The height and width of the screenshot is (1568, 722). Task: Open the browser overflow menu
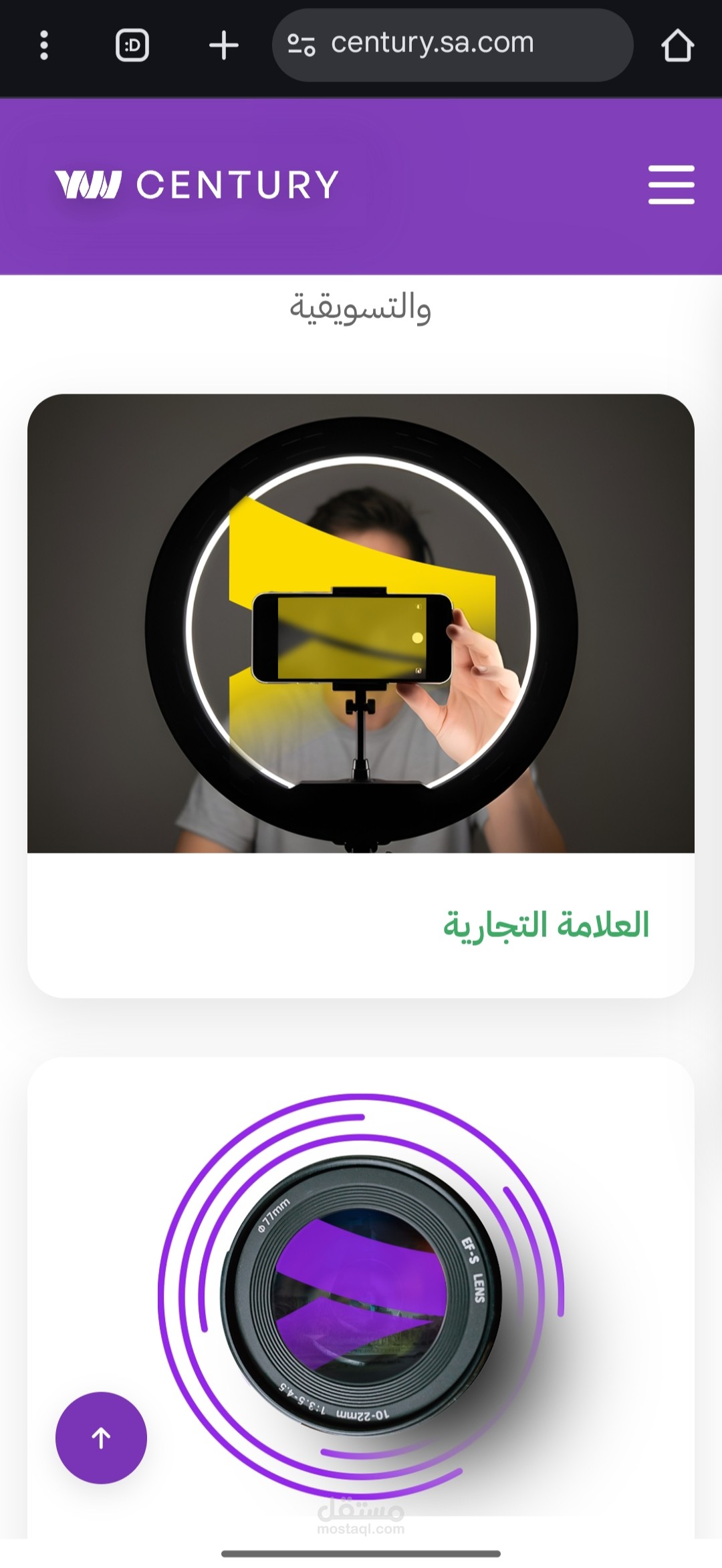(44, 45)
